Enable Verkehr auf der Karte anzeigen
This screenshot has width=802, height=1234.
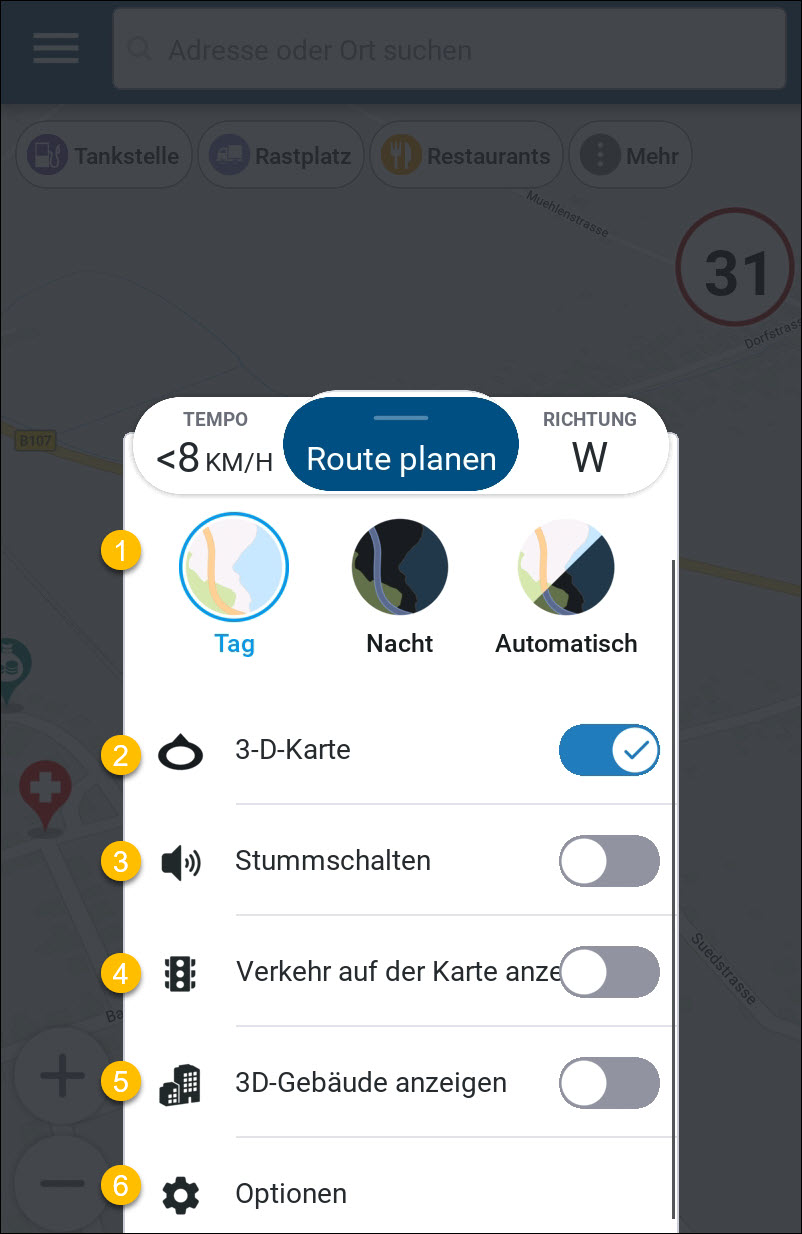(609, 972)
